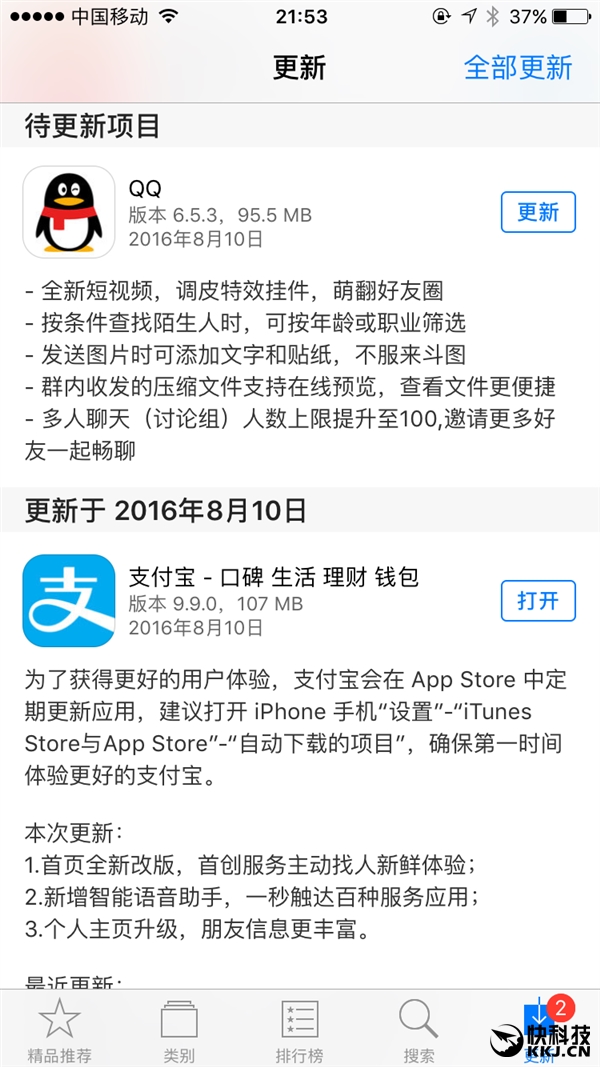Switch to the 类别 tab
This screenshot has height=1067, width=600.
tap(179, 1030)
